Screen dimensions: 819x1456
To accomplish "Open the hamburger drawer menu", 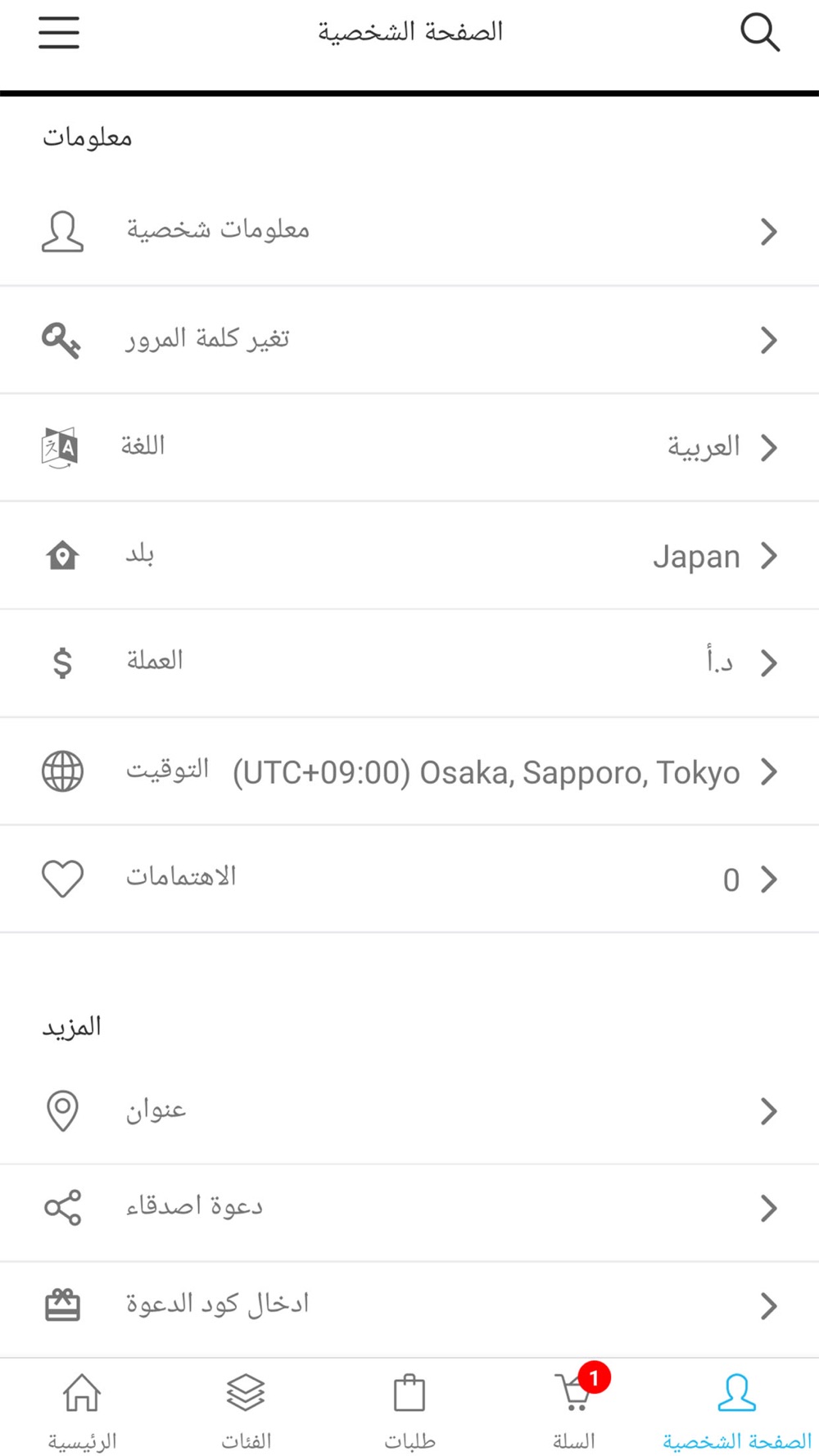I will 59,33.
